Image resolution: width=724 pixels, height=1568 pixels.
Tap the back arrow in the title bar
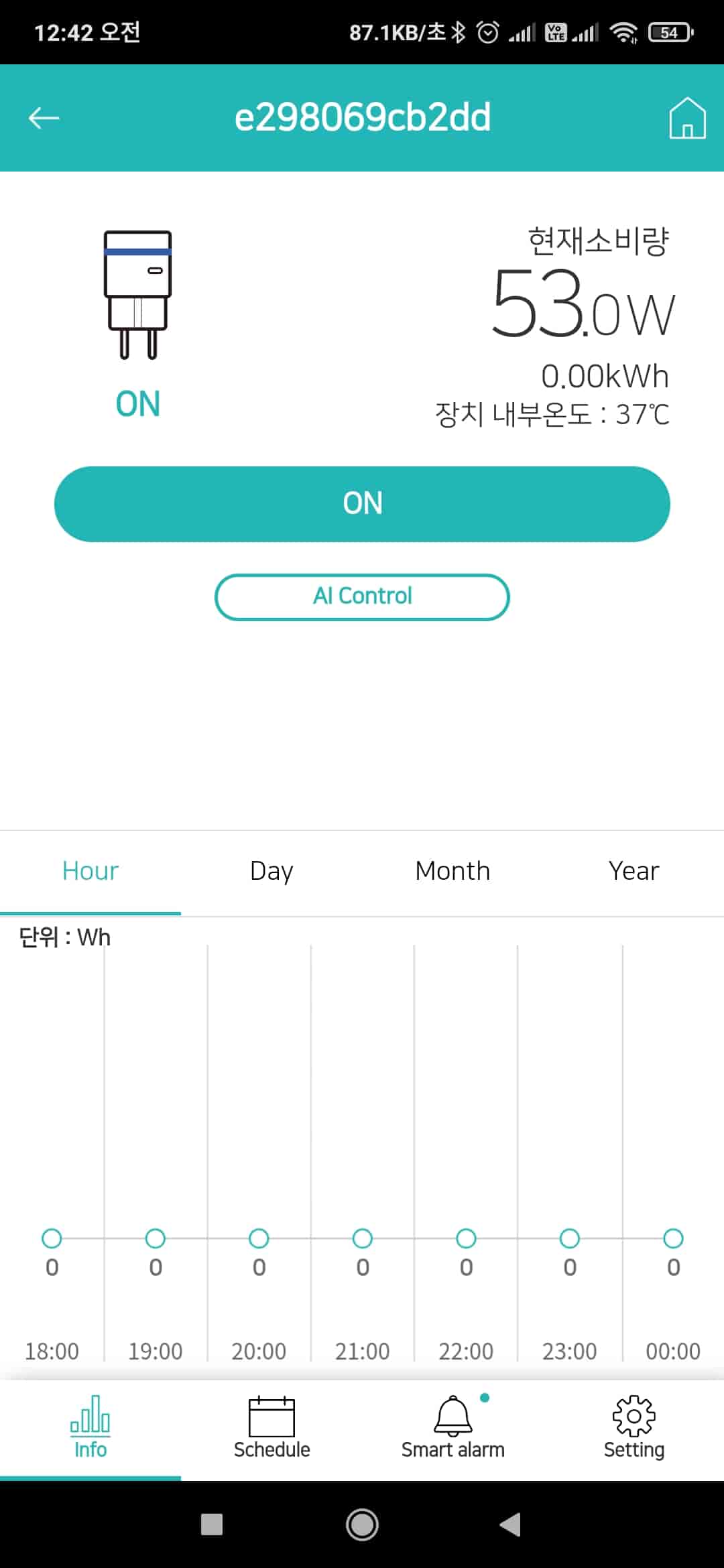[x=43, y=119]
